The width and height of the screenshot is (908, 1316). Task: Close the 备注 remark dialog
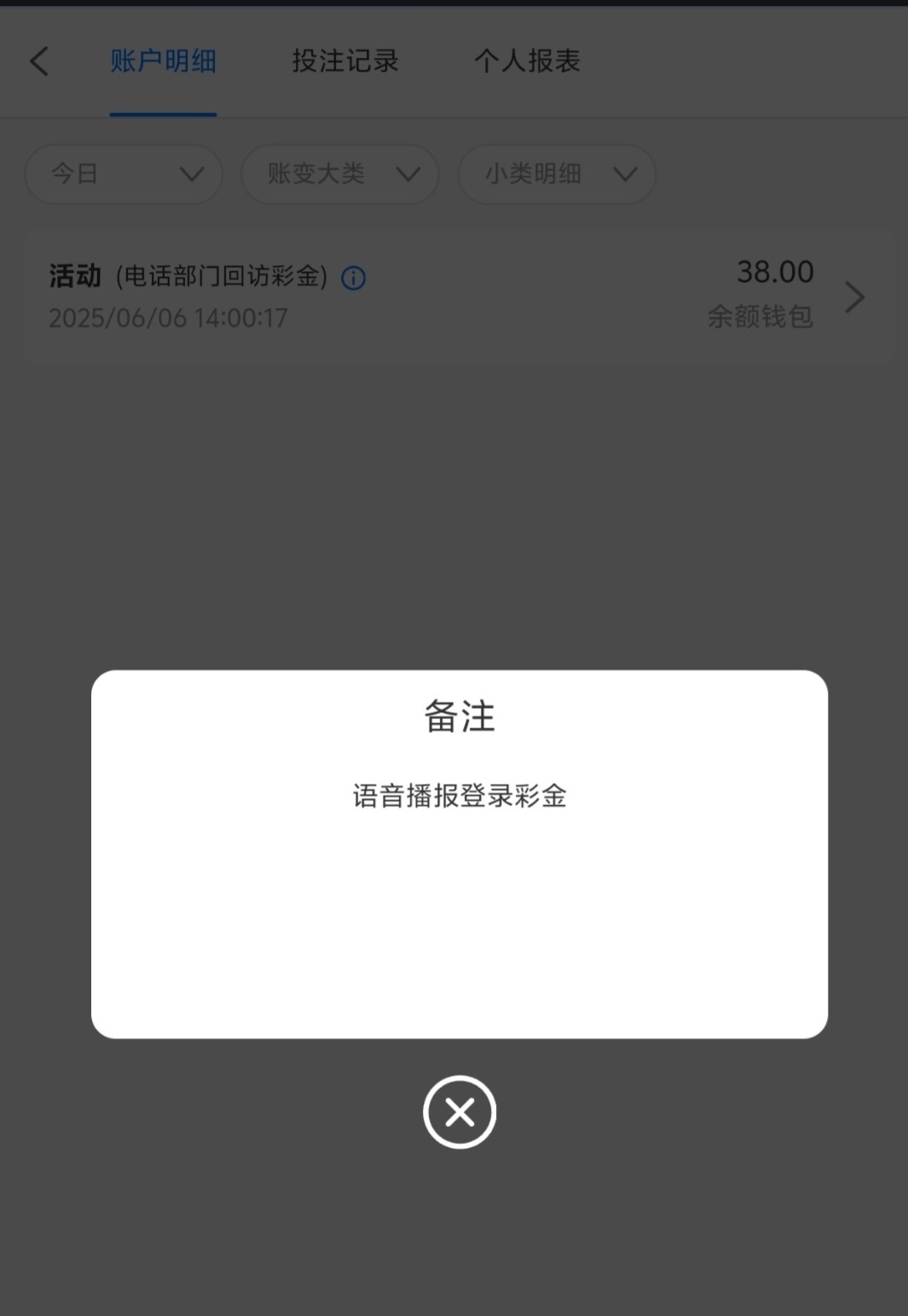tap(459, 1112)
